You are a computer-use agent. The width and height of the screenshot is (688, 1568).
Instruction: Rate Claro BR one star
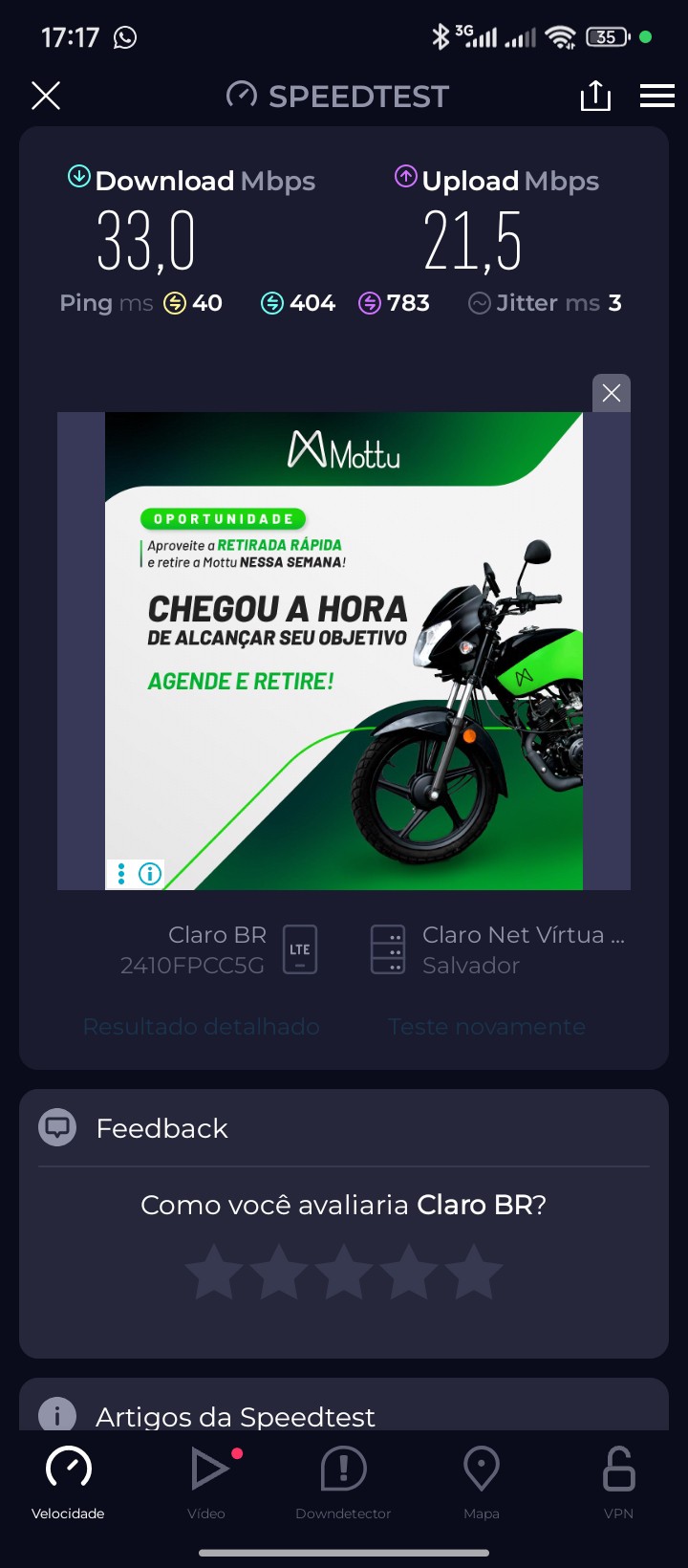pyautogui.click(x=214, y=1274)
